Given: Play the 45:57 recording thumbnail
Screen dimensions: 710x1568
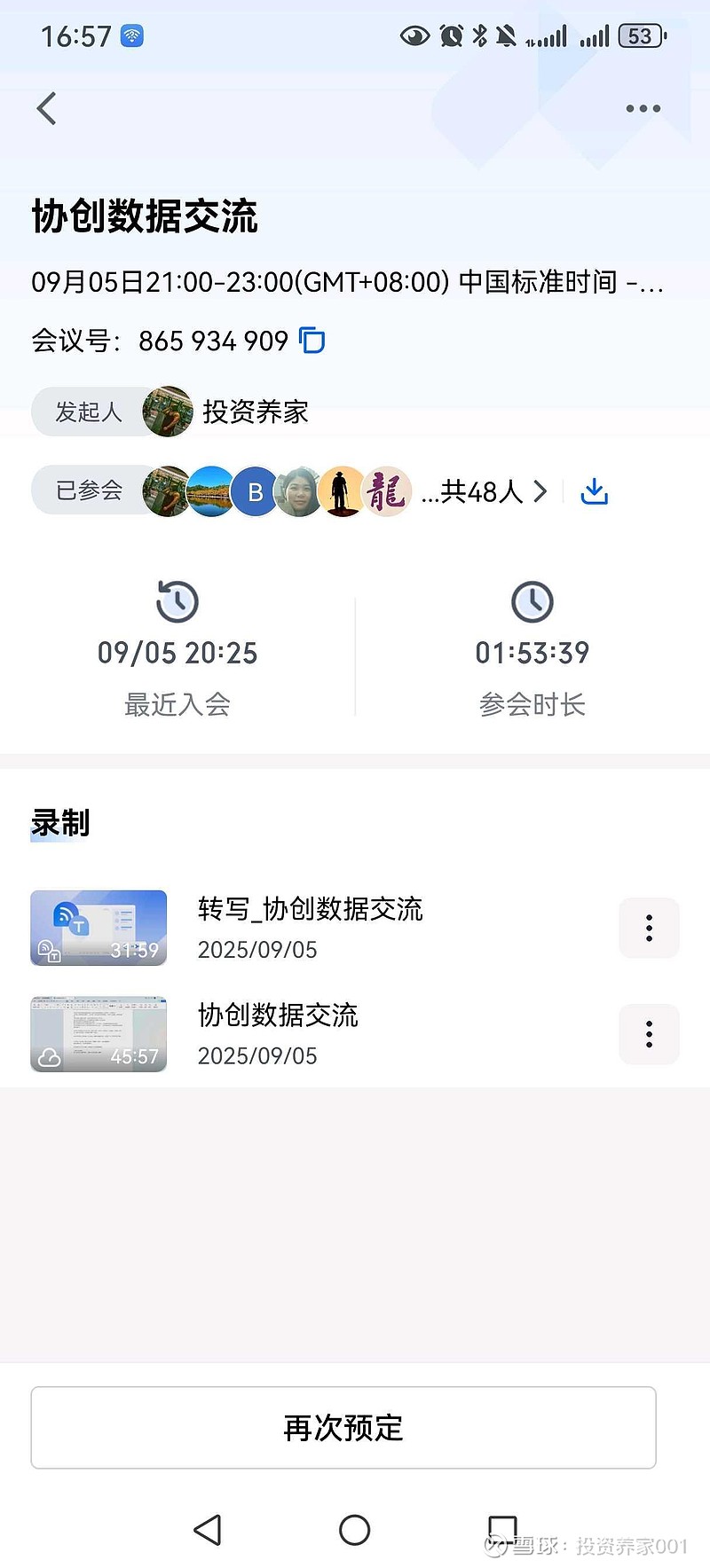Looking at the screenshot, I should coord(98,1034).
